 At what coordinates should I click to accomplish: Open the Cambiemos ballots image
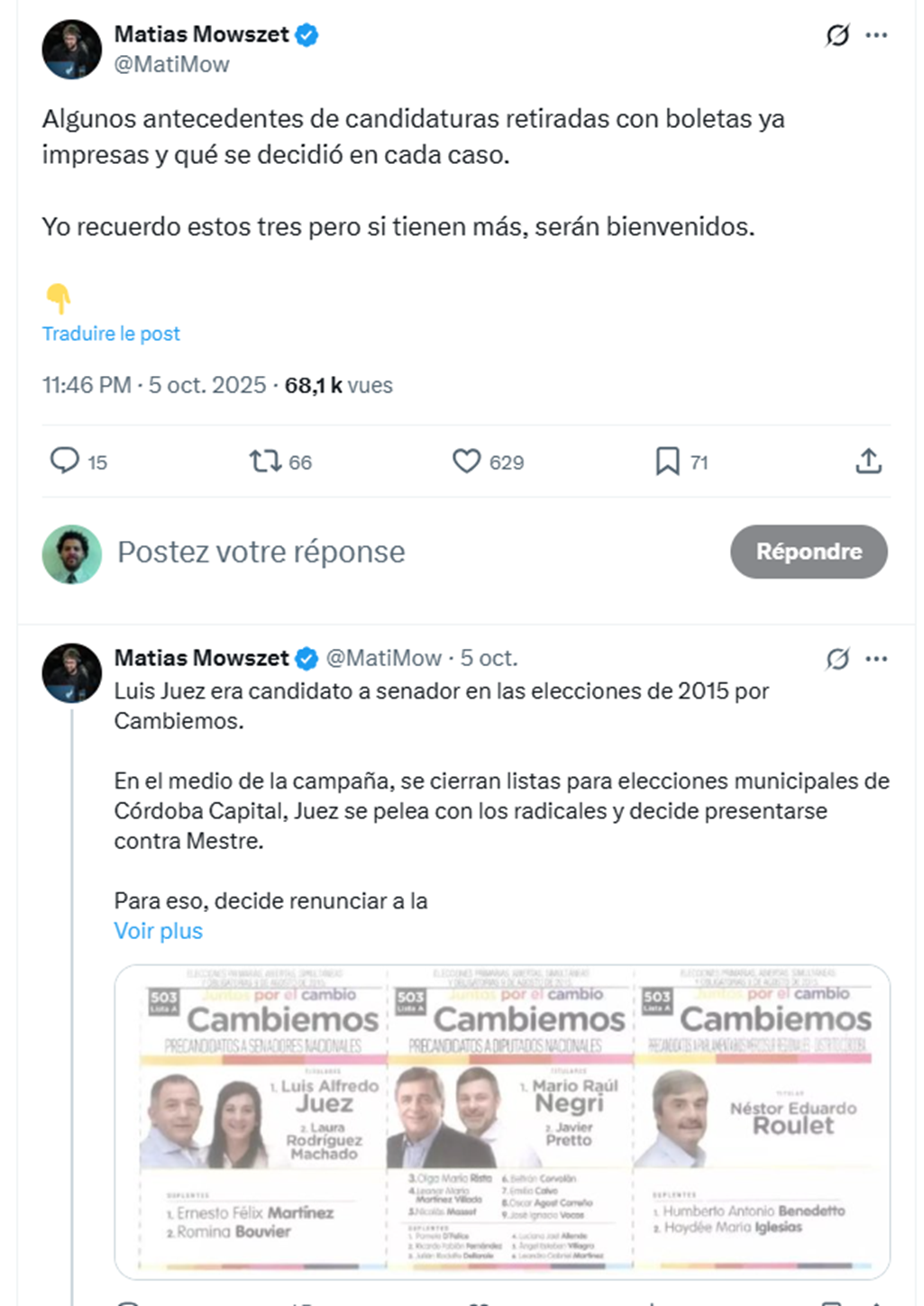pyautogui.click(x=502, y=1121)
